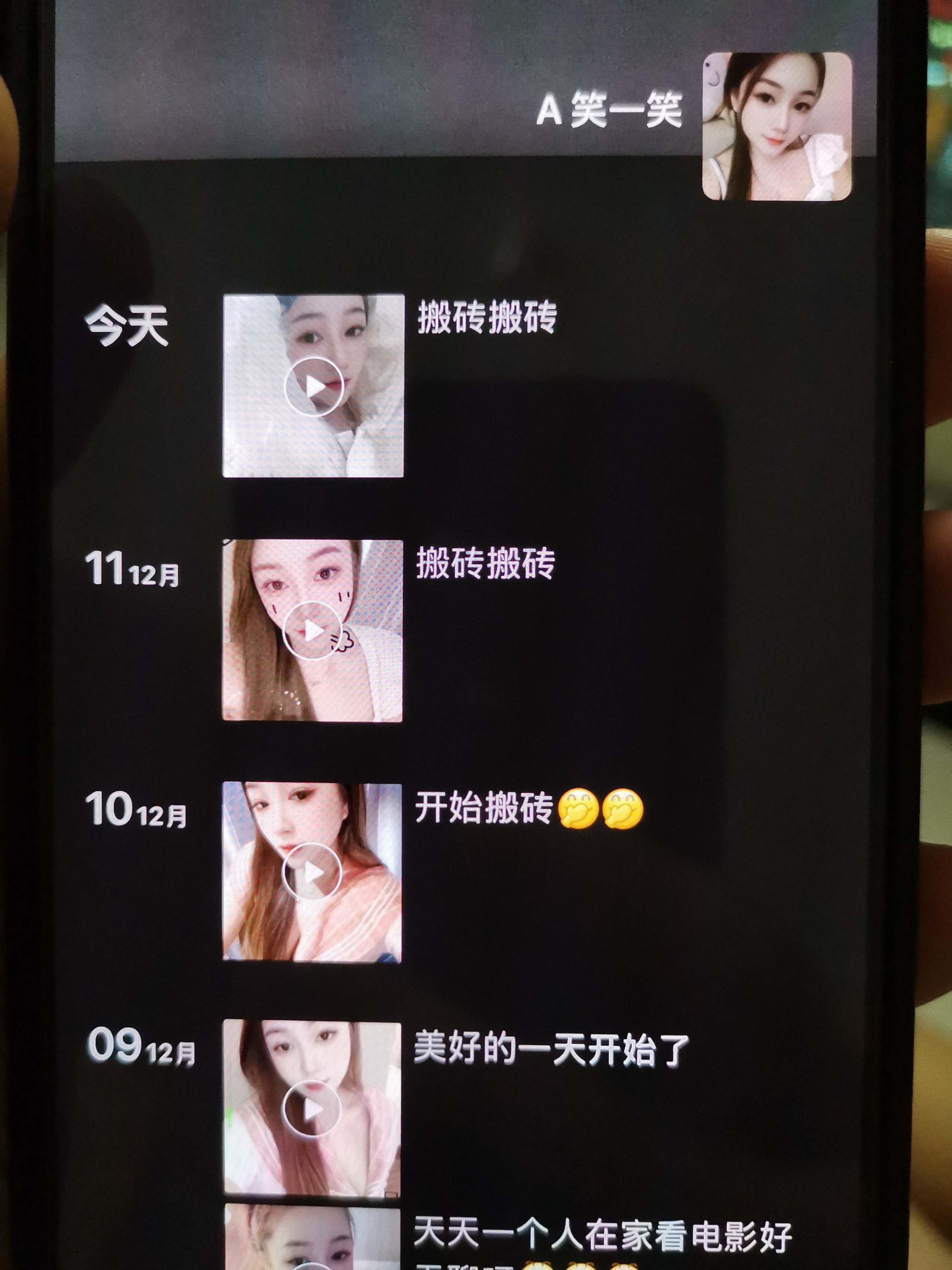Play the 11 December 搬砖搬砖 video

click(312, 631)
